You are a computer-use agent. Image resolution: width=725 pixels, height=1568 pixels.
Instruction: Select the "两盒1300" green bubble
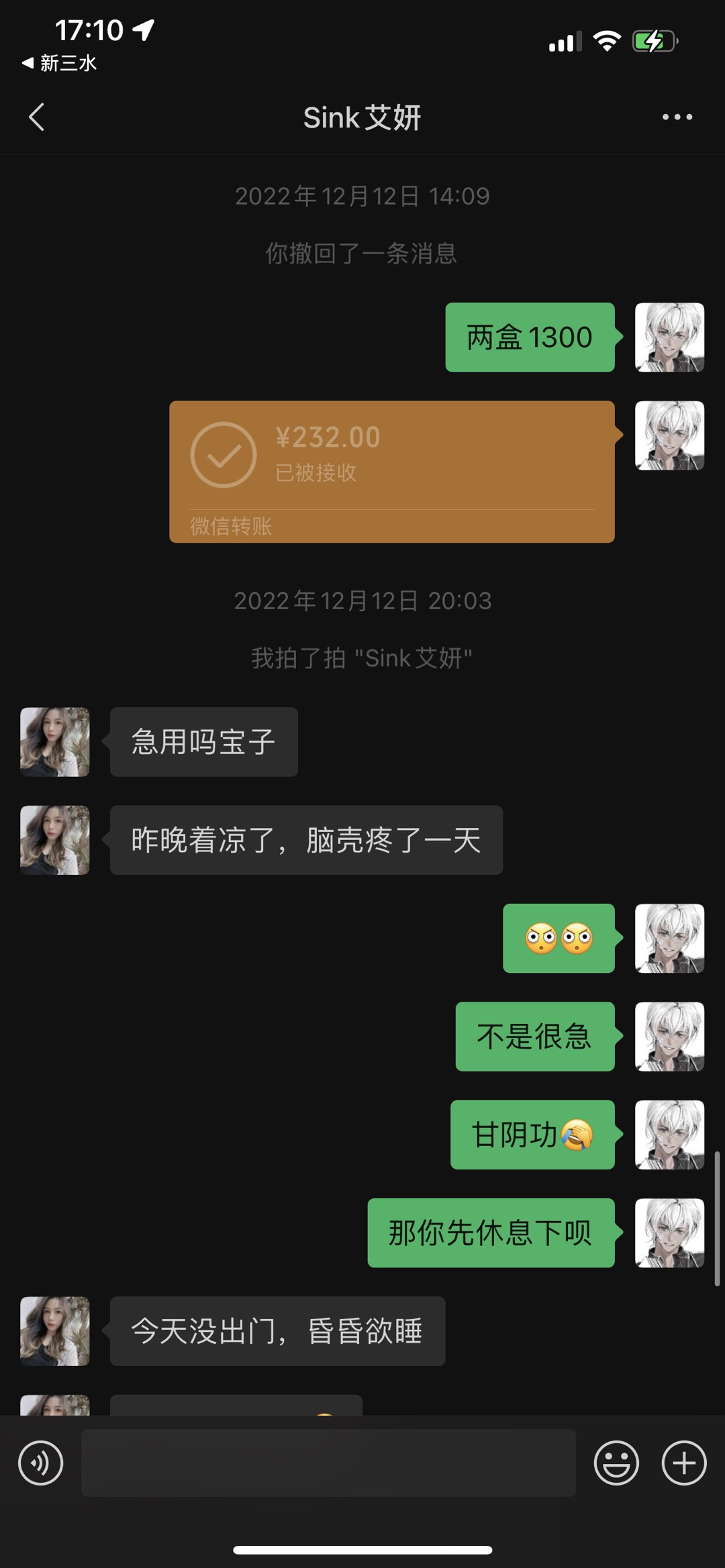[529, 337]
